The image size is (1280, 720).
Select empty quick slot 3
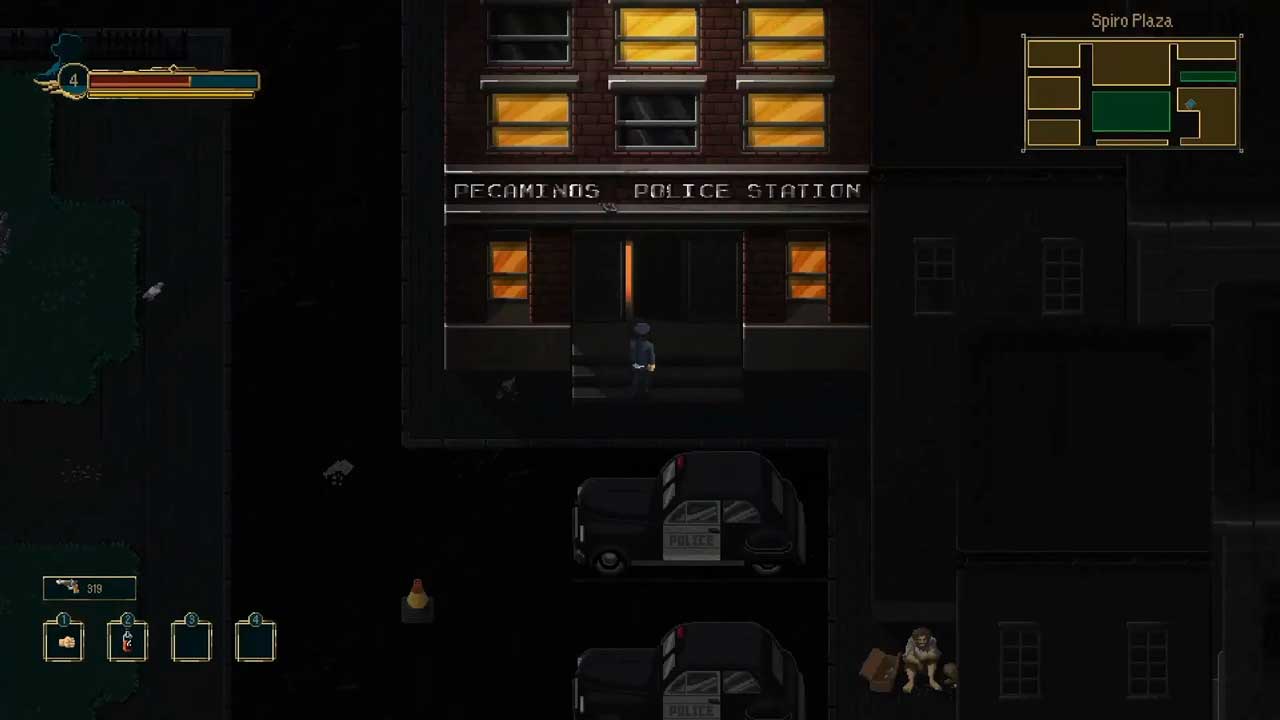[191, 641]
